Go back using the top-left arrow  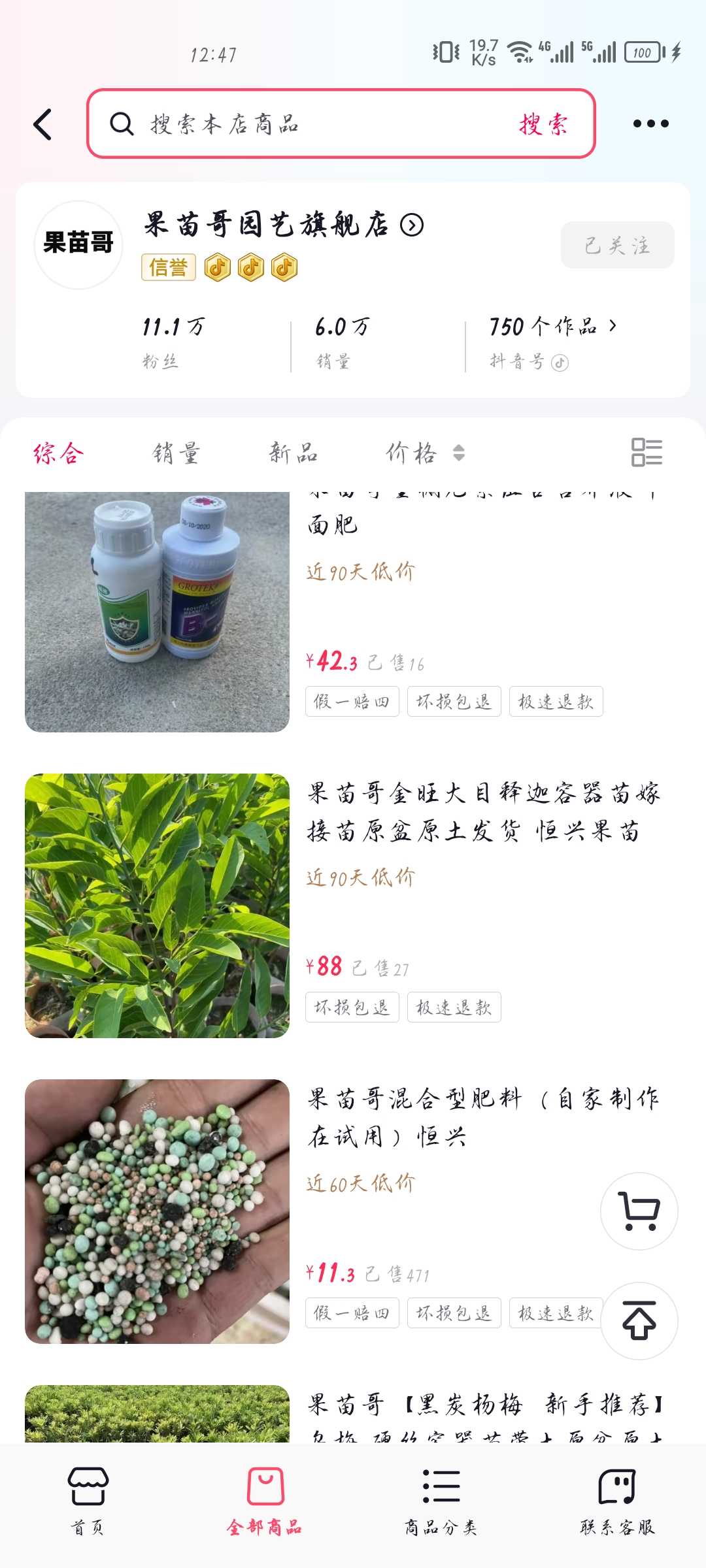pyautogui.click(x=43, y=124)
